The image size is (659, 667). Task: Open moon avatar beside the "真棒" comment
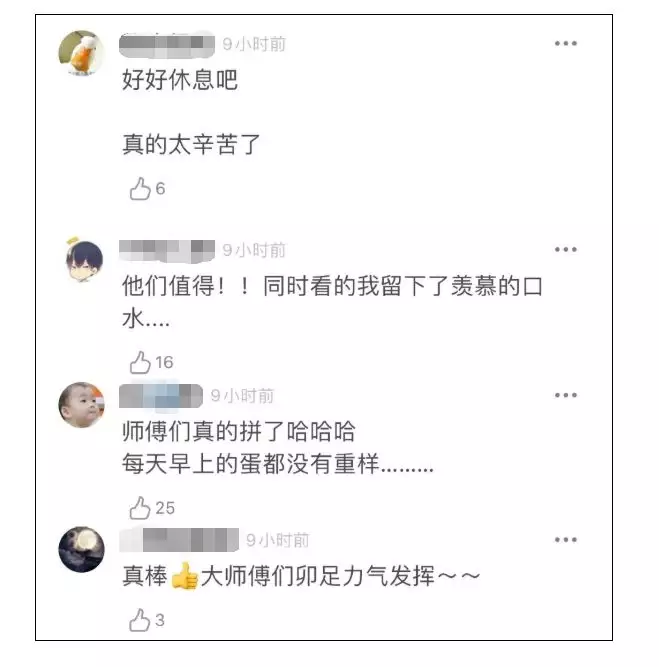(x=82, y=549)
